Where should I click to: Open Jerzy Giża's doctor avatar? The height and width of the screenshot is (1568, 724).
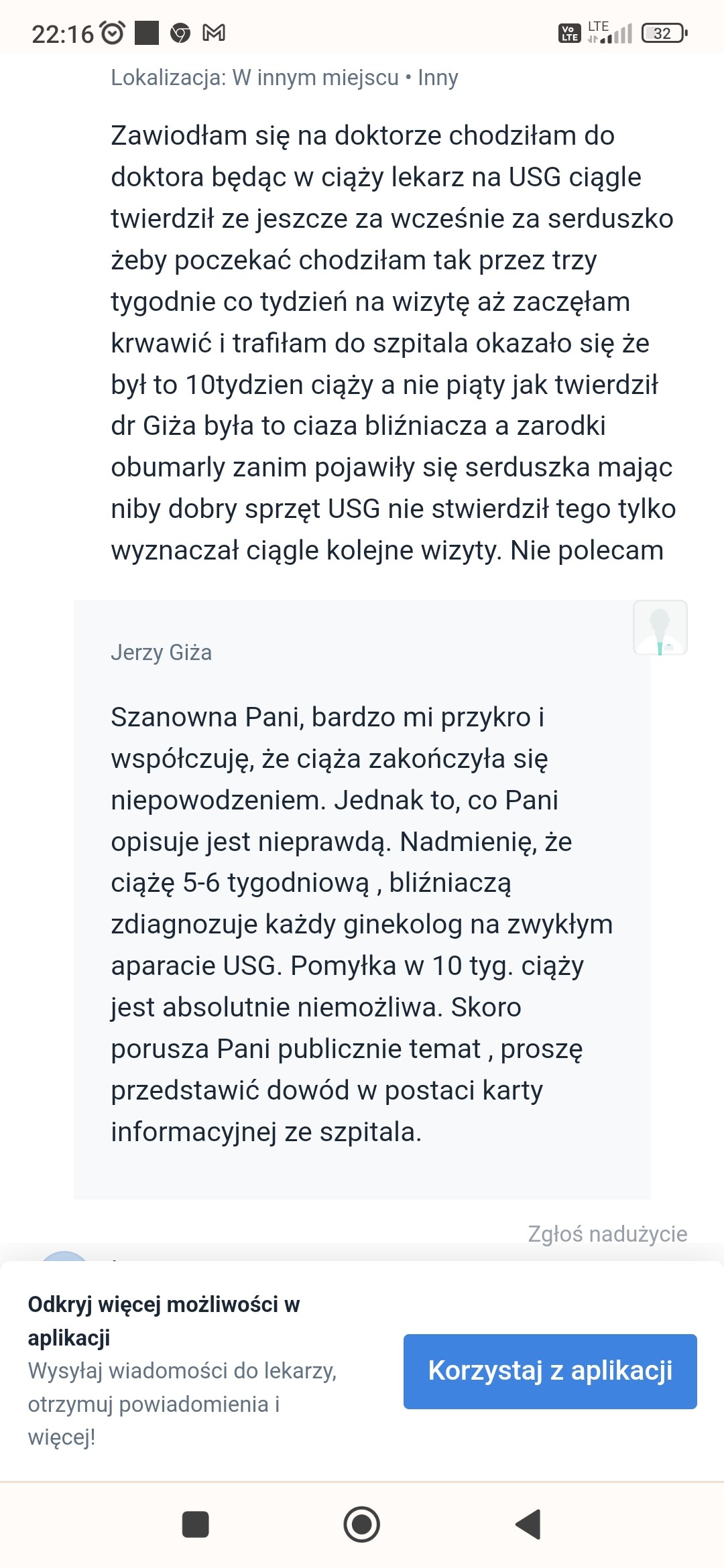[660, 628]
